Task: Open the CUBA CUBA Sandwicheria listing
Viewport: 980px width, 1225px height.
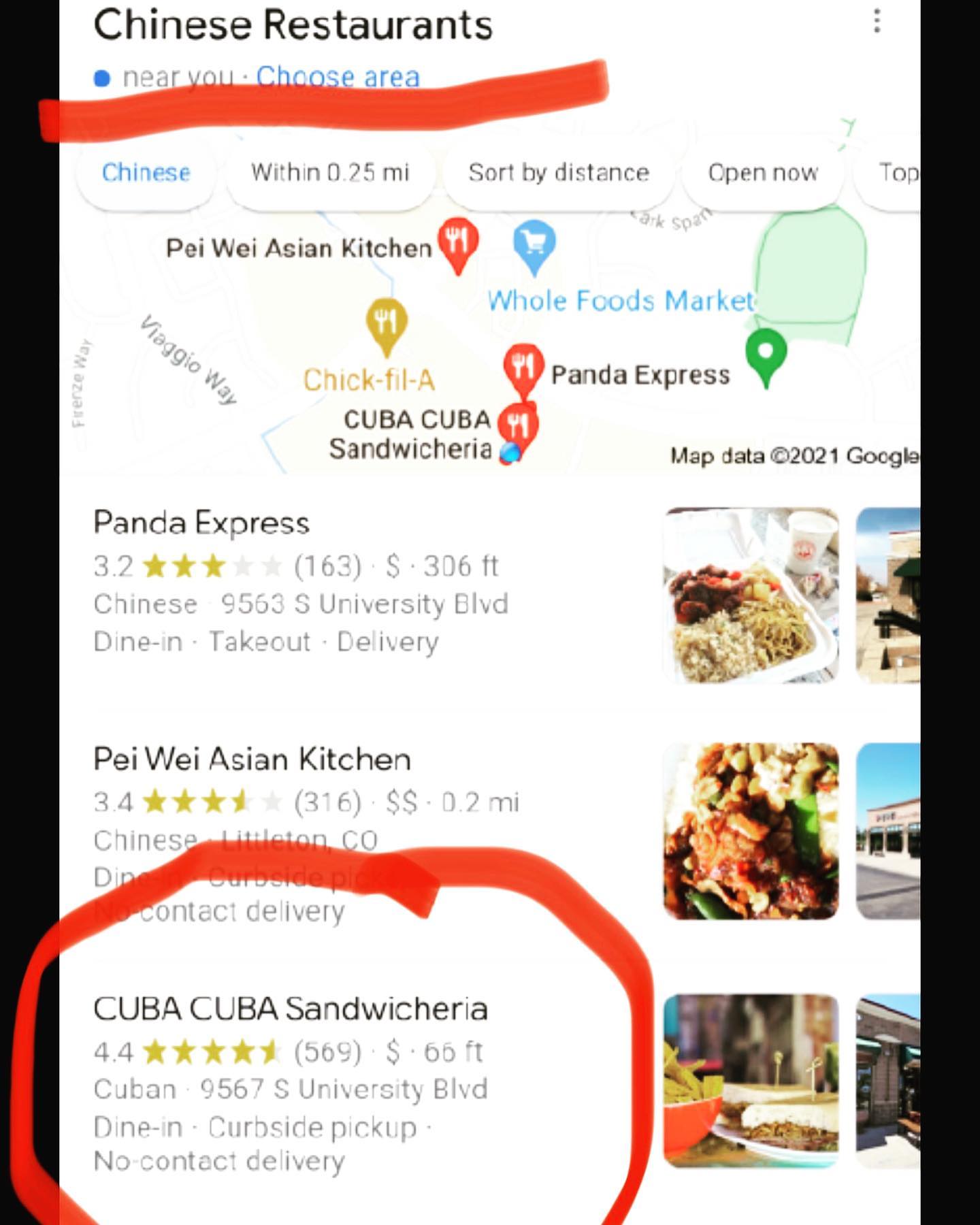Action: coord(290,1009)
